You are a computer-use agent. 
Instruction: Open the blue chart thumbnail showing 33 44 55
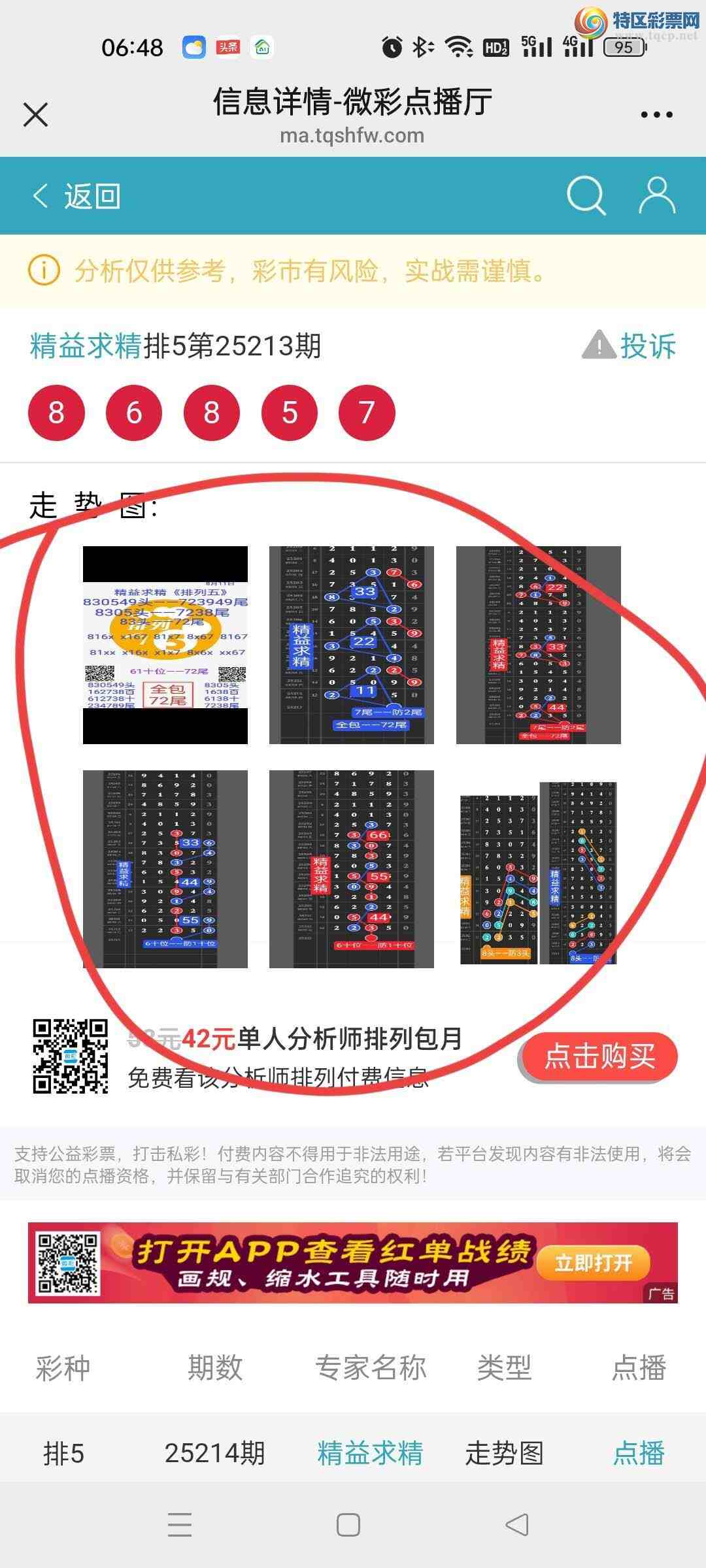click(165, 868)
